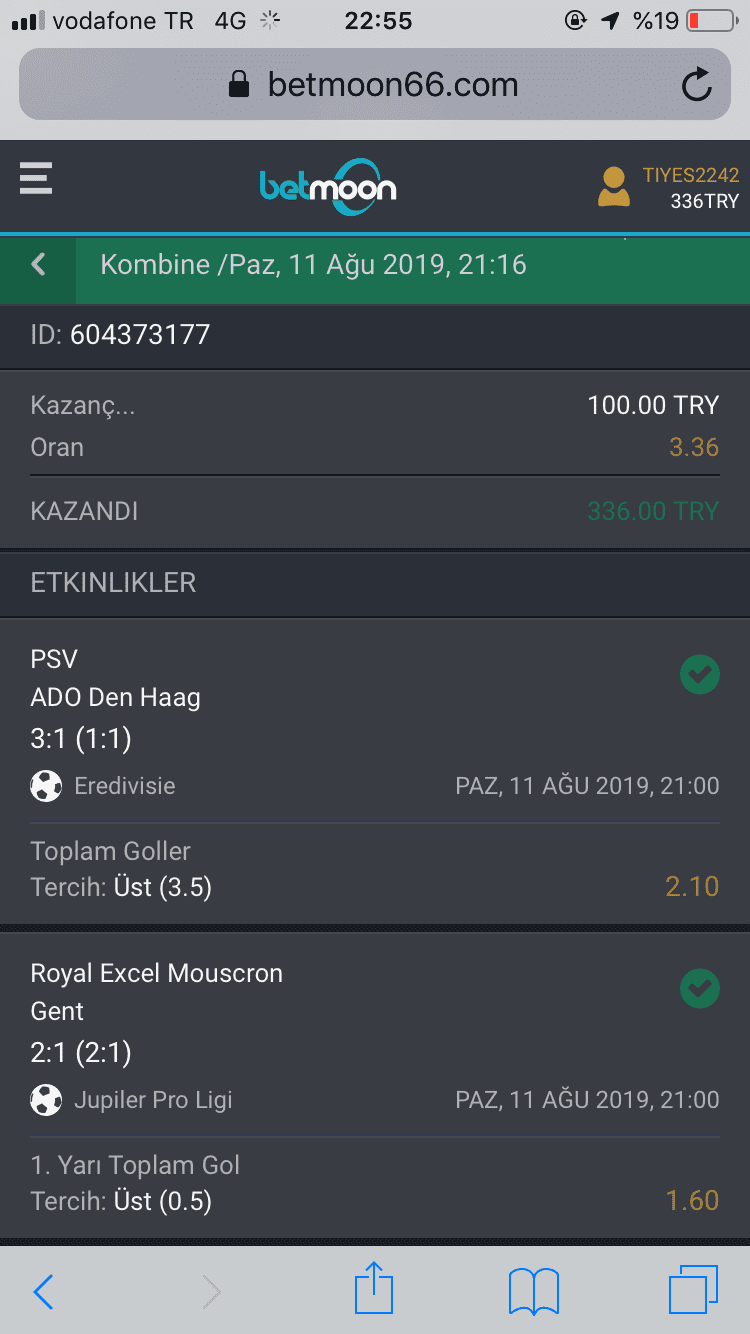
Task: Open Safari's share sheet
Action: (374, 1288)
